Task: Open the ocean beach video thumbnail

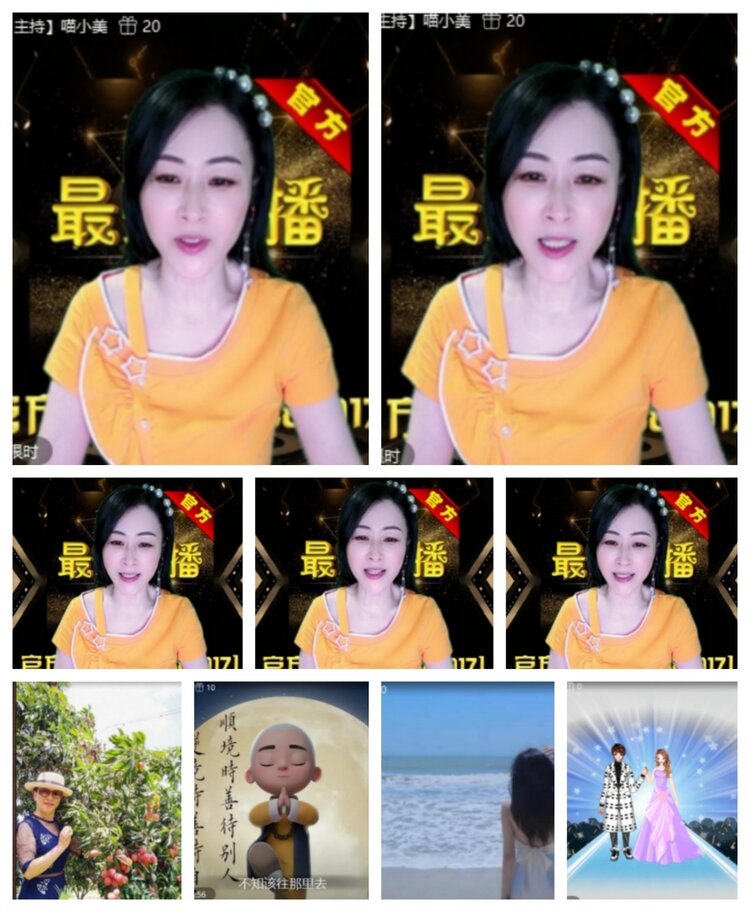Action: click(470, 795)
